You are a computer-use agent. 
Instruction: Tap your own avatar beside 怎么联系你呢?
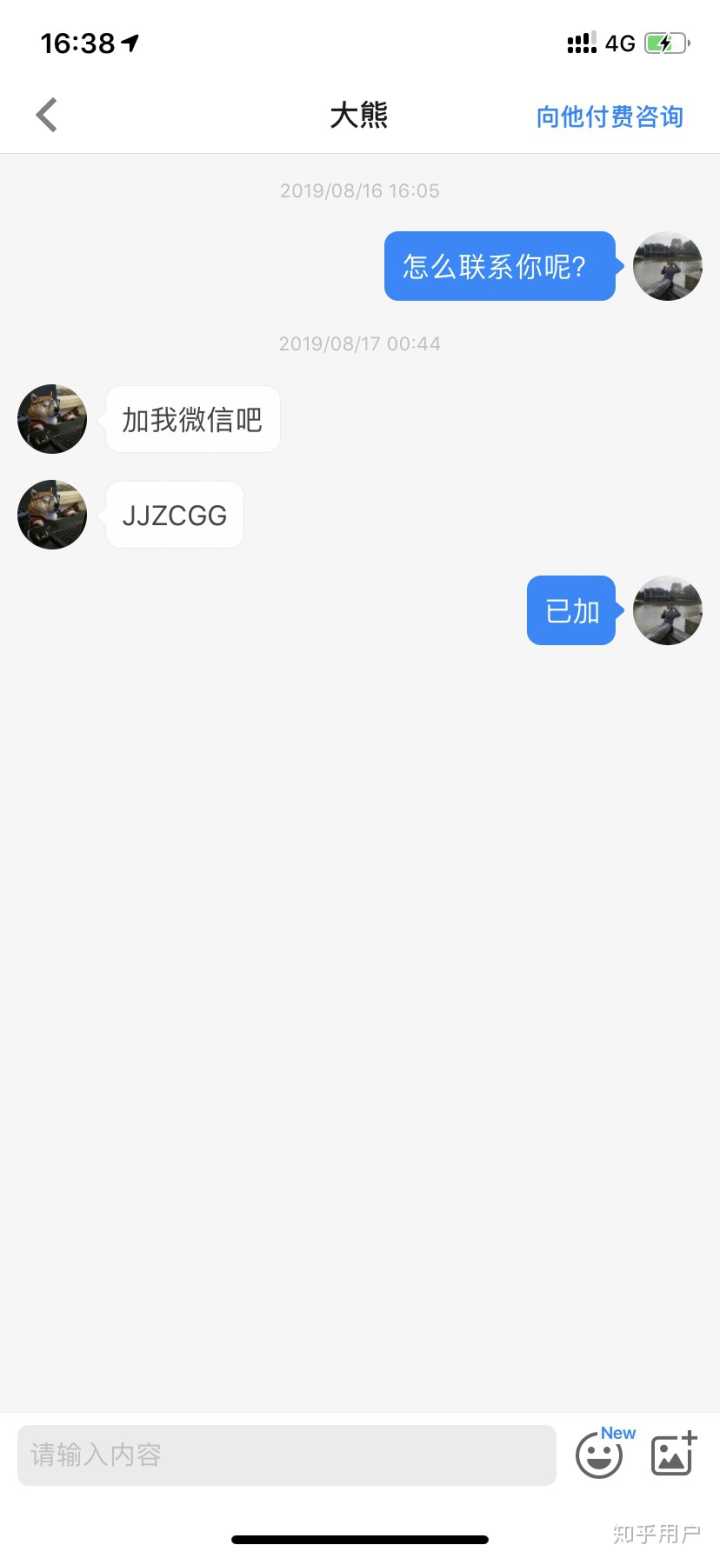tap(668, 266)
